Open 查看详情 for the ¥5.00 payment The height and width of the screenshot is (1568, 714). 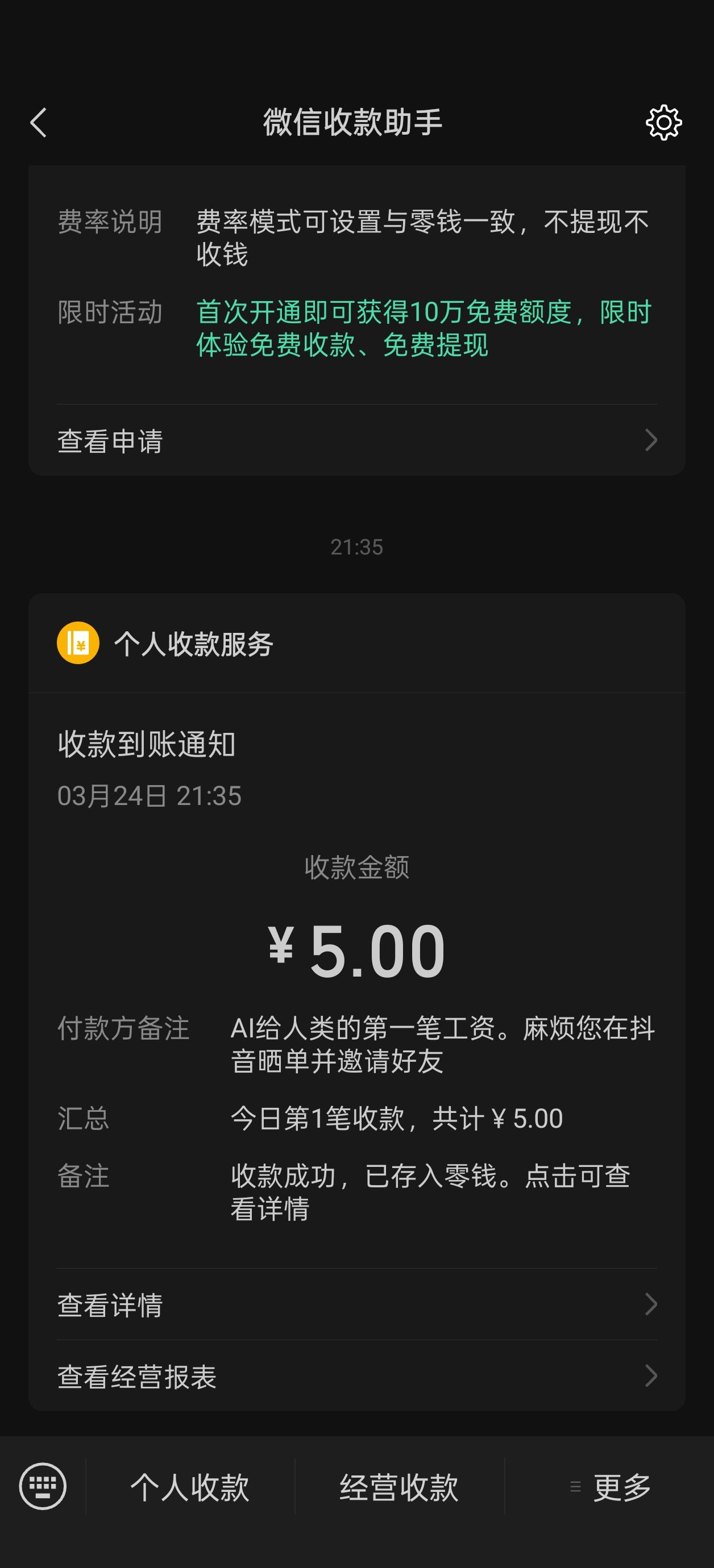coord(356,1304)
